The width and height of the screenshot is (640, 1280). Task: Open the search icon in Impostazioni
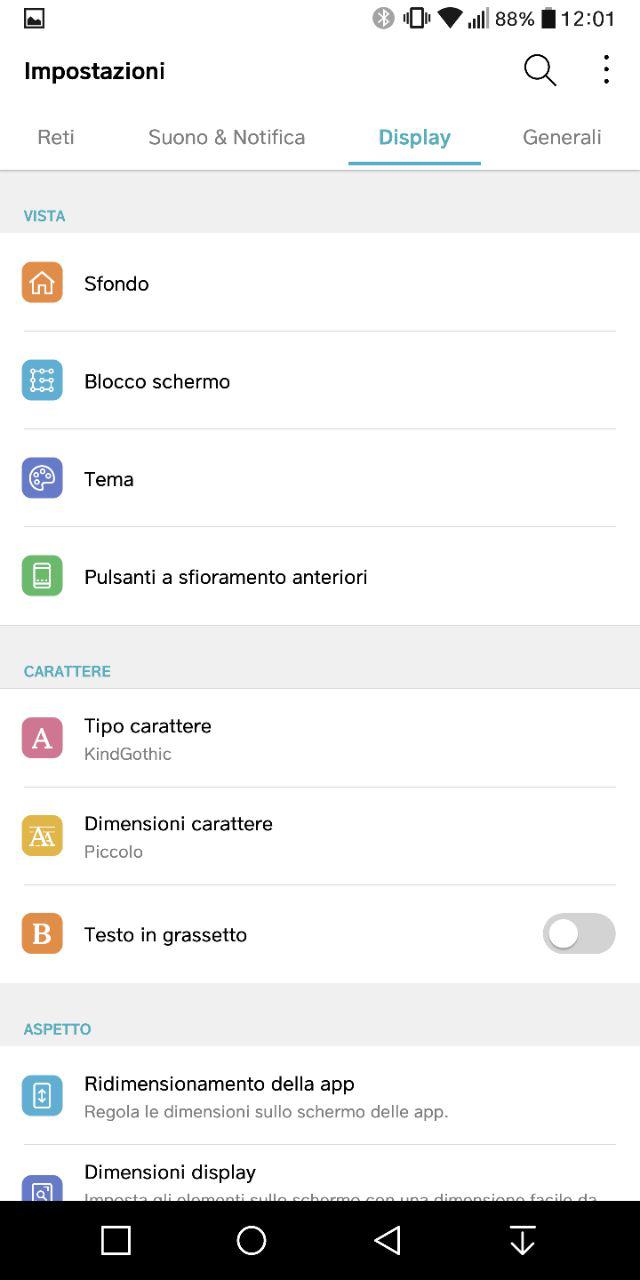pyautogui.click(x=540, y=70)
